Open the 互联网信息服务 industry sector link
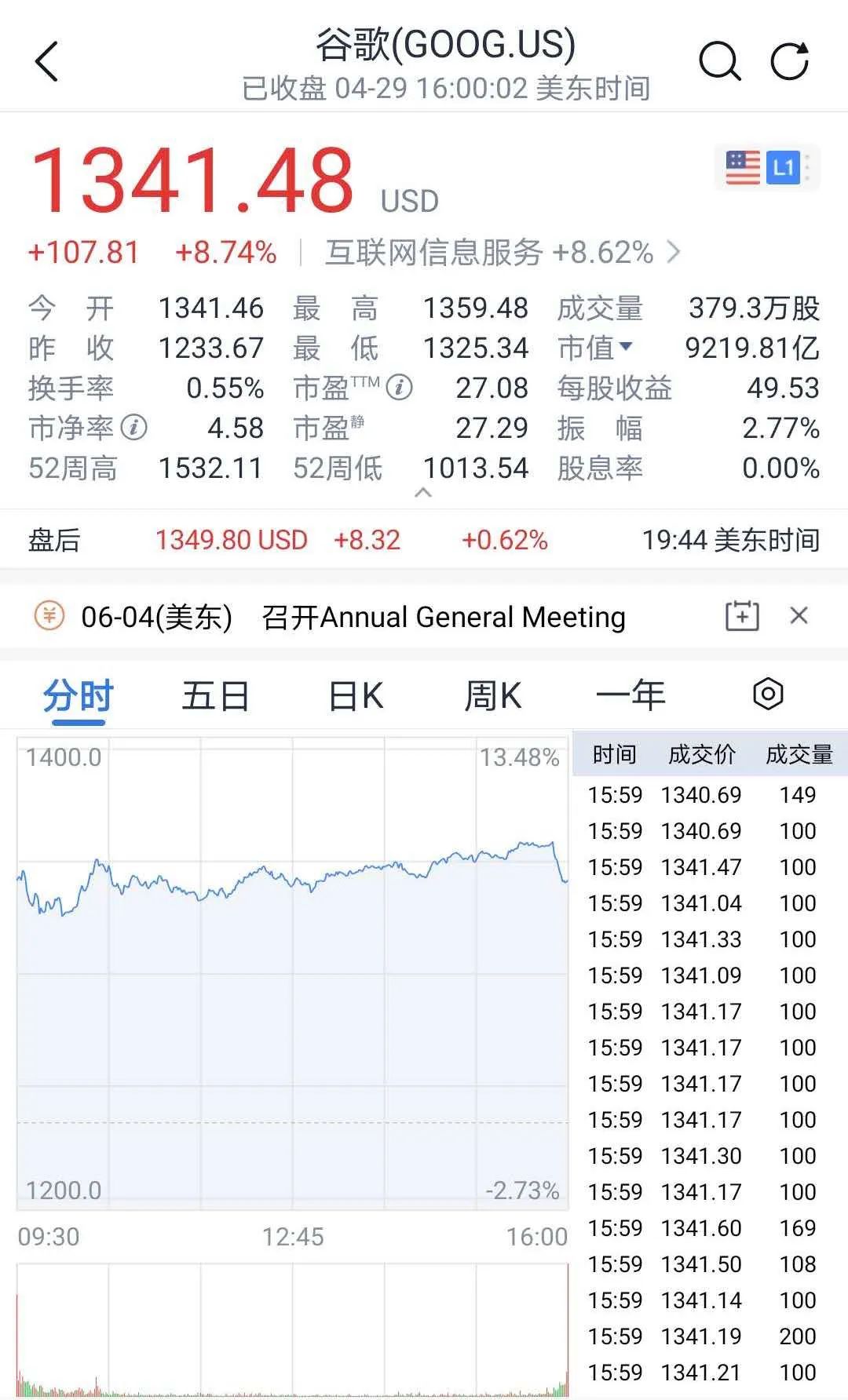 point(503,253)
